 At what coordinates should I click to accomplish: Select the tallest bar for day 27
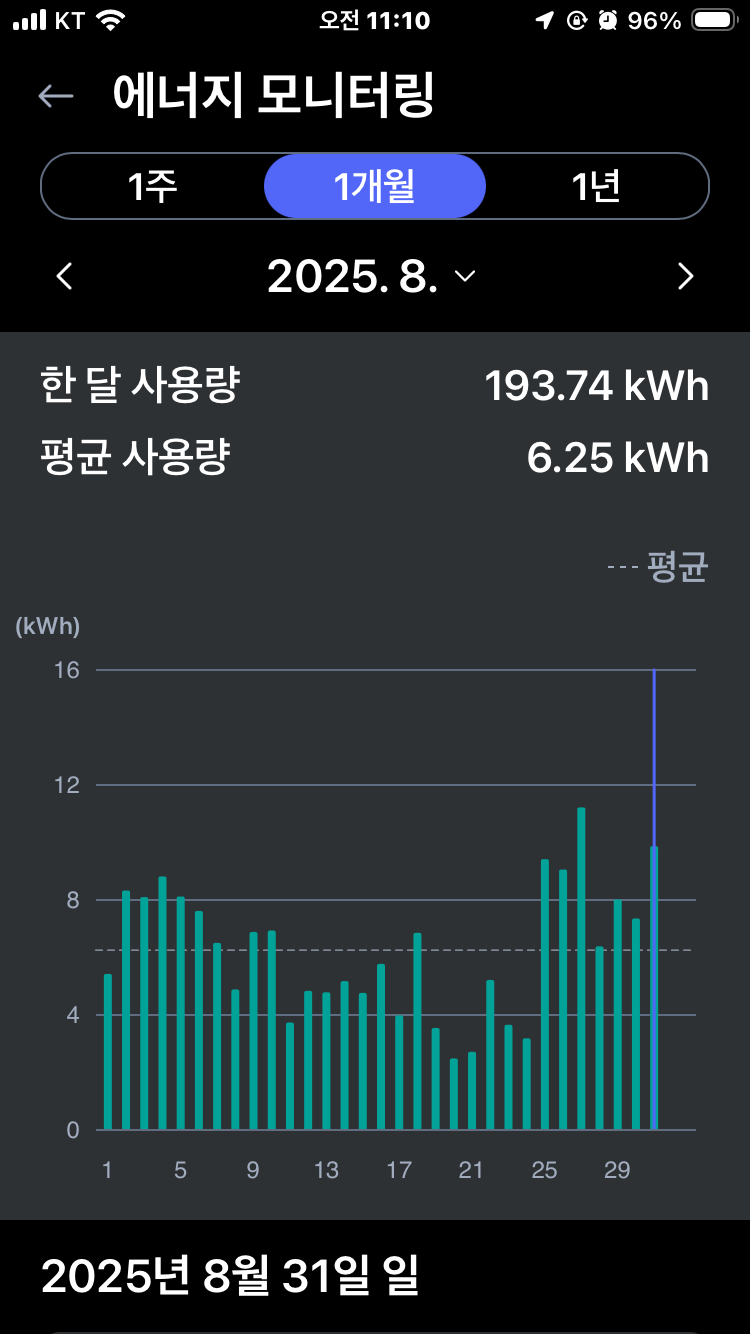pos(581,968)
